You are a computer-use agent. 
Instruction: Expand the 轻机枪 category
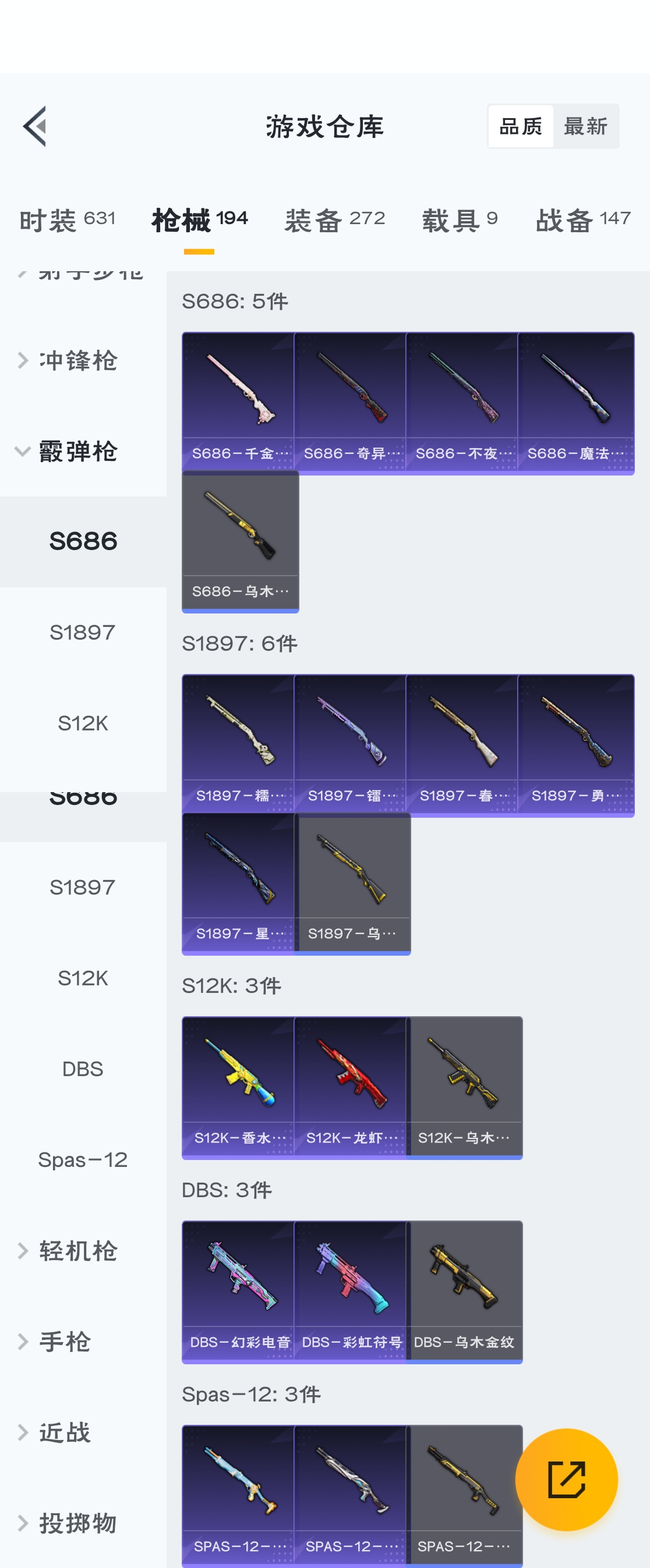(x=78, y=1251)
